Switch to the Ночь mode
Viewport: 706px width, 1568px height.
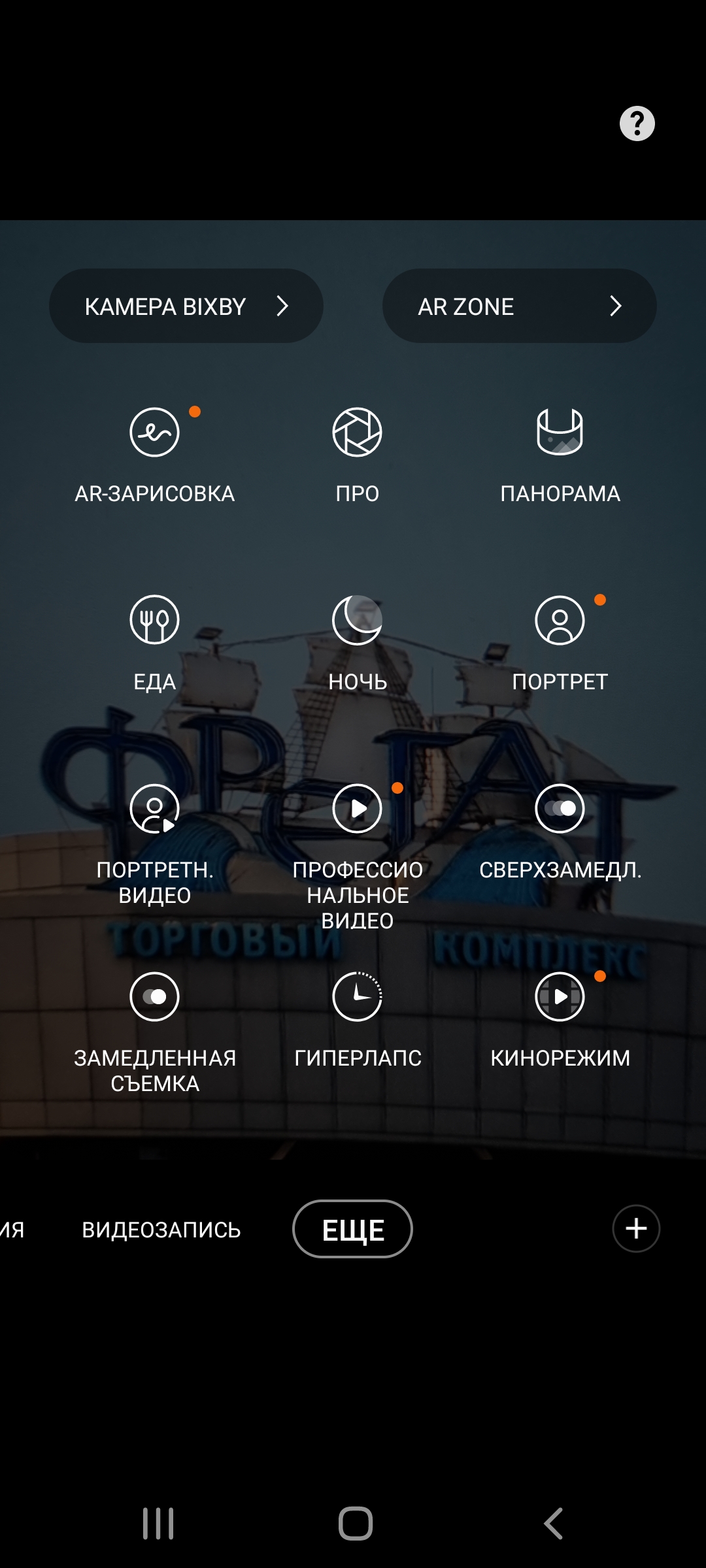357,621
